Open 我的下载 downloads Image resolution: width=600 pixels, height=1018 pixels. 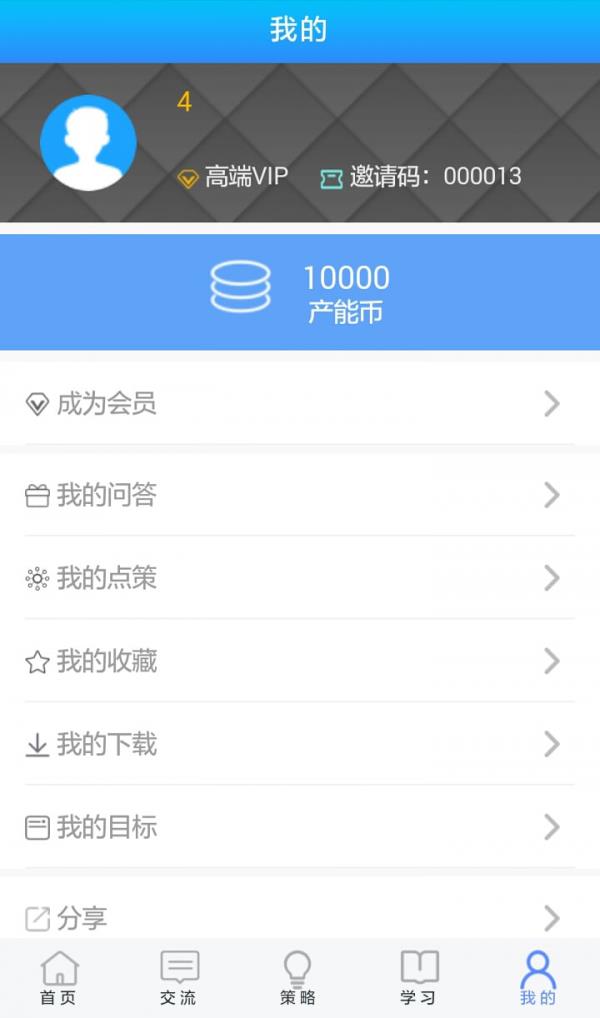coord(300,744)
